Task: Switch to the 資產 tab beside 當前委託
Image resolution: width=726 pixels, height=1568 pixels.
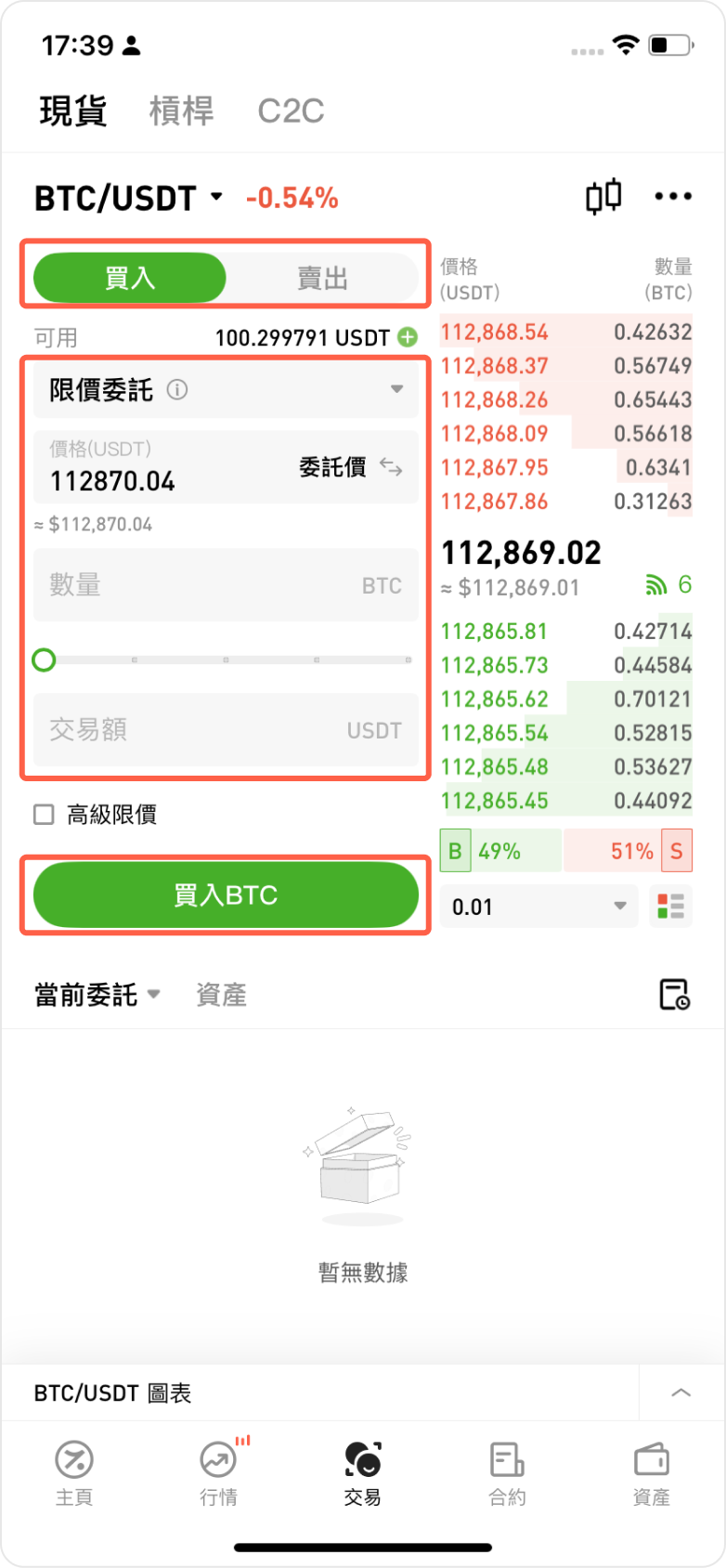Action: (x=221, y=995)
